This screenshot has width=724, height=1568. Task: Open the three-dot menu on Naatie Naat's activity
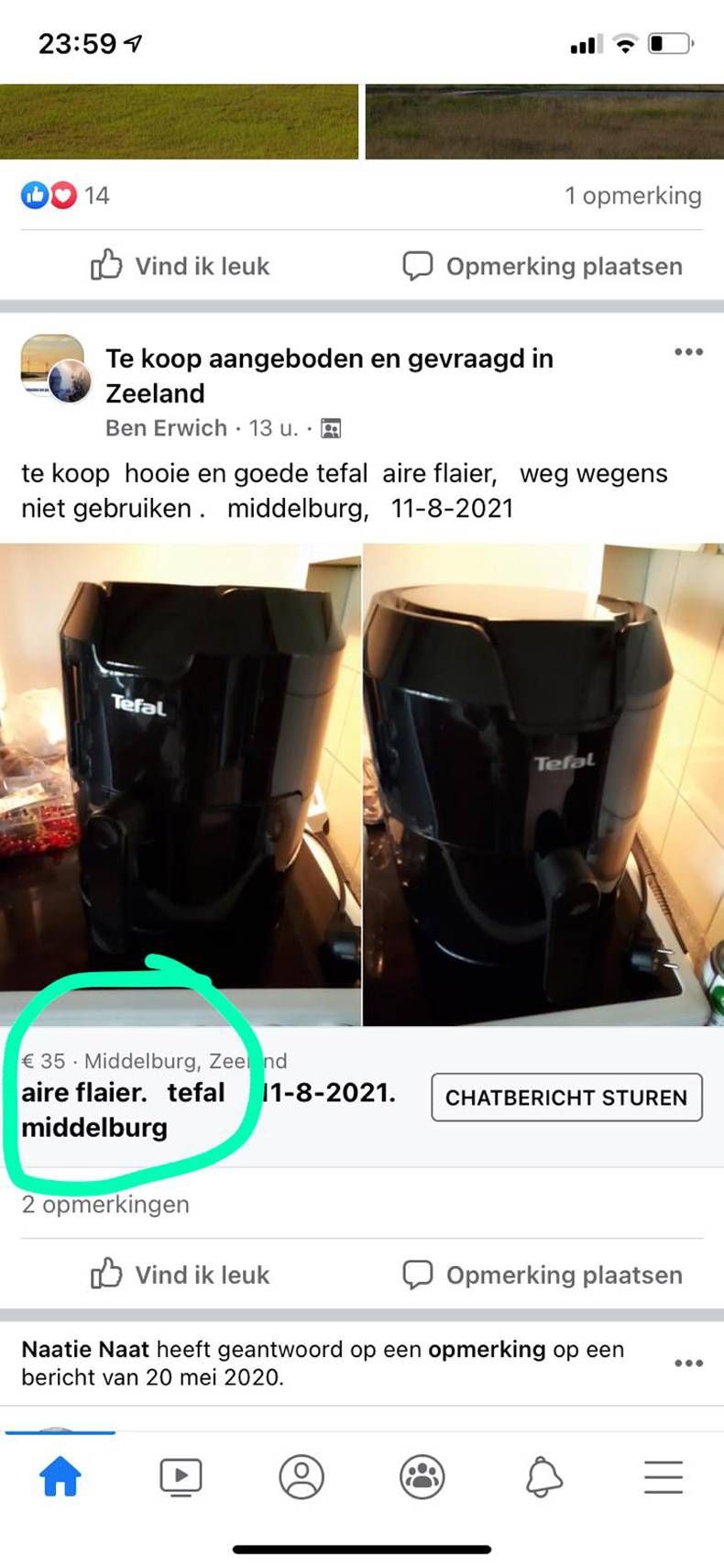688,1363
